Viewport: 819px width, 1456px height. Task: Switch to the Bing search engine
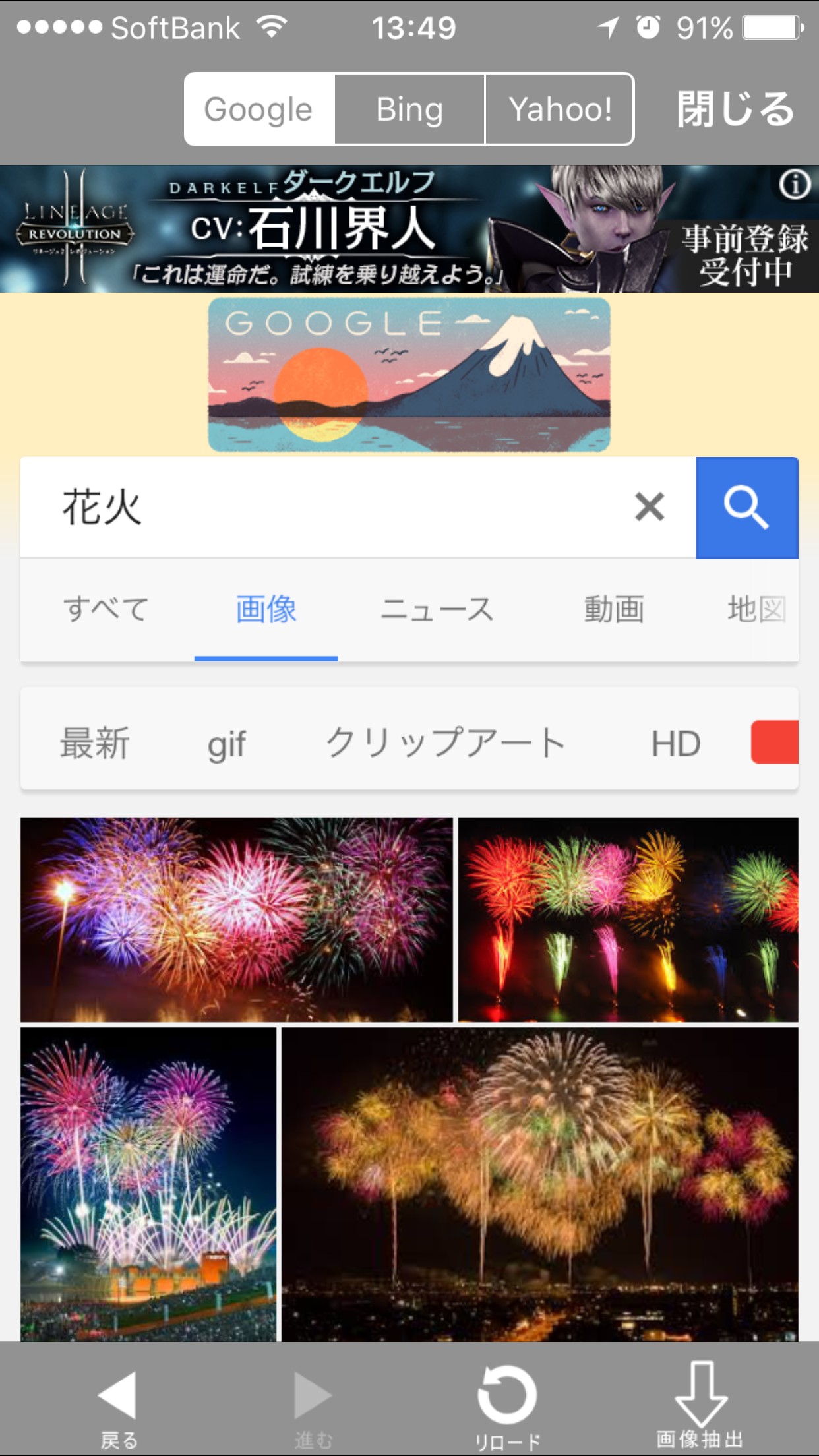click(409, 109)
